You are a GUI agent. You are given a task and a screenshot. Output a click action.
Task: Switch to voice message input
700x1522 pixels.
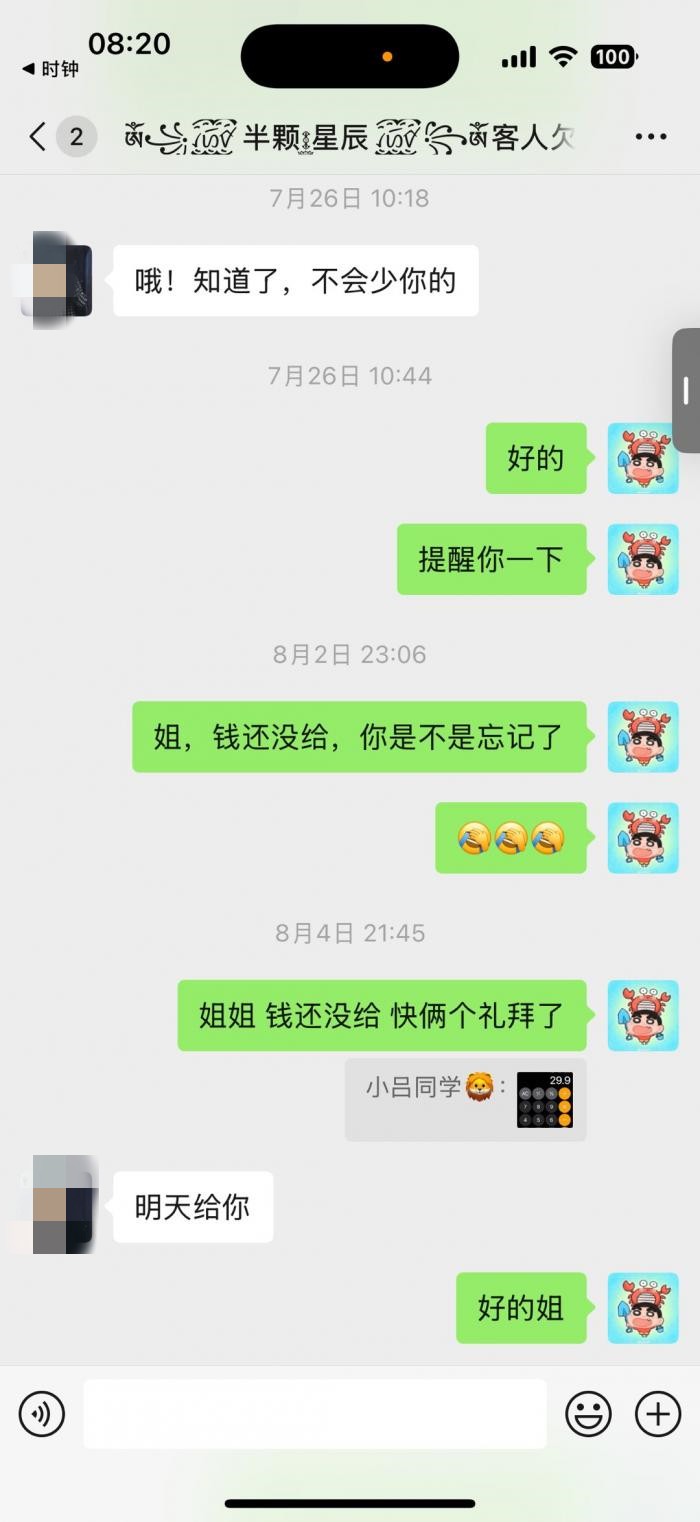pyautogui.click(x=42, y=1414)
